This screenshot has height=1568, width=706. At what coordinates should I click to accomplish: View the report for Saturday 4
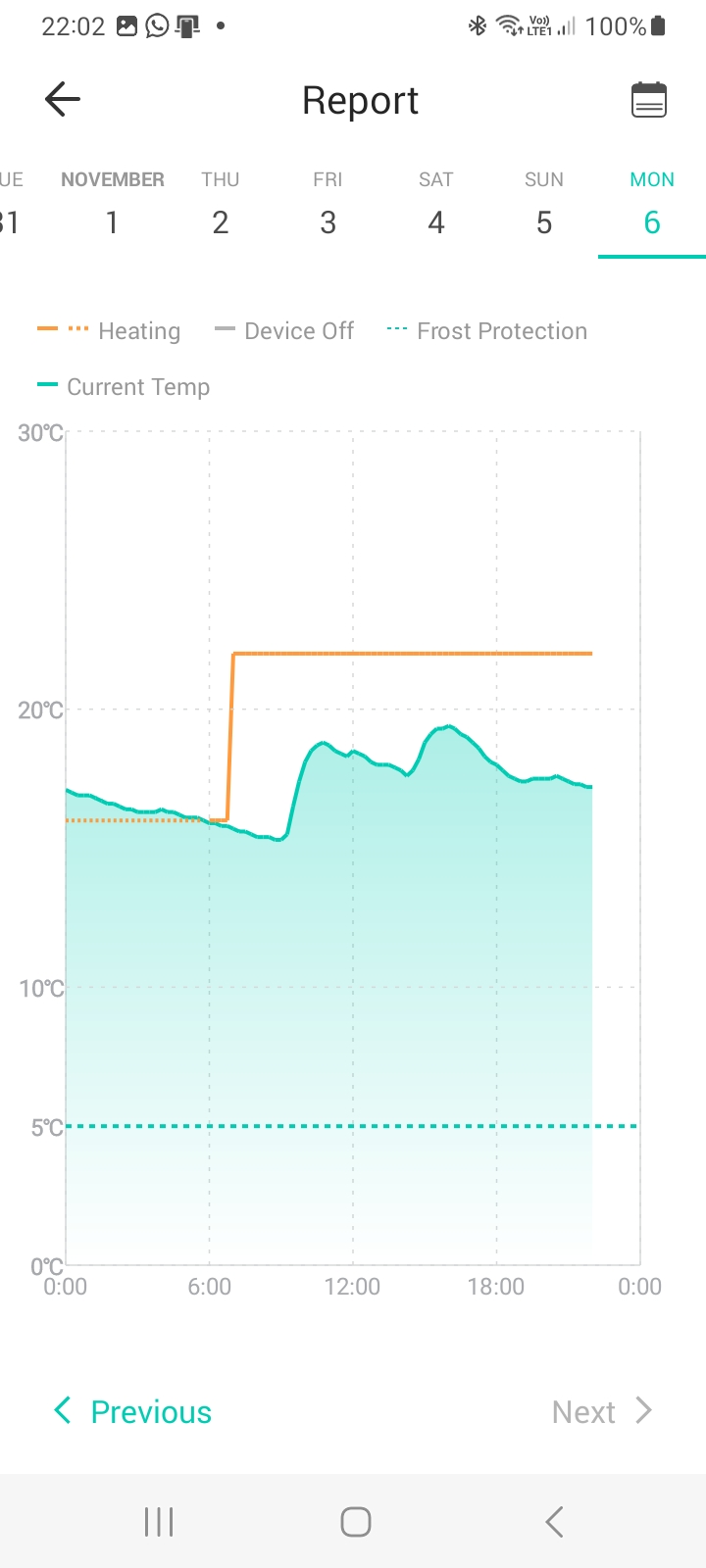436,206
